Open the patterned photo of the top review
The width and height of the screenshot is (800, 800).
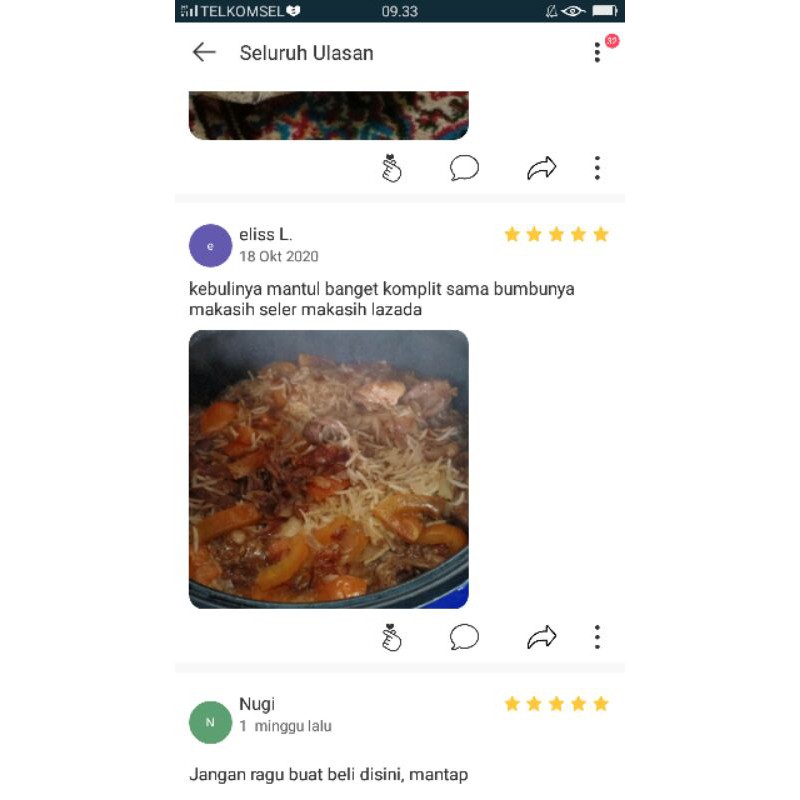[x=329, y=115]
